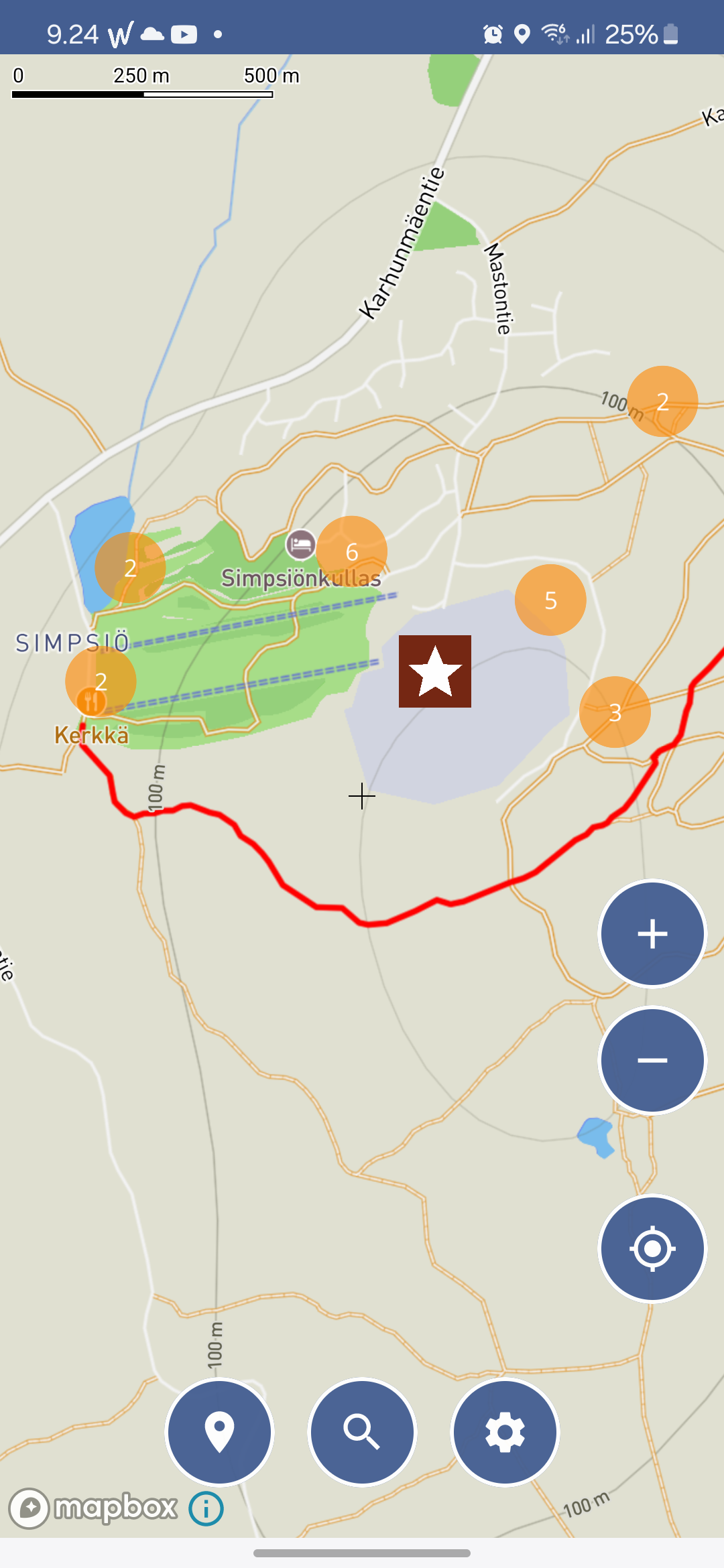
Task: Tap the Simpsiönkullas lodging bed icon
Action: (300, 544)
